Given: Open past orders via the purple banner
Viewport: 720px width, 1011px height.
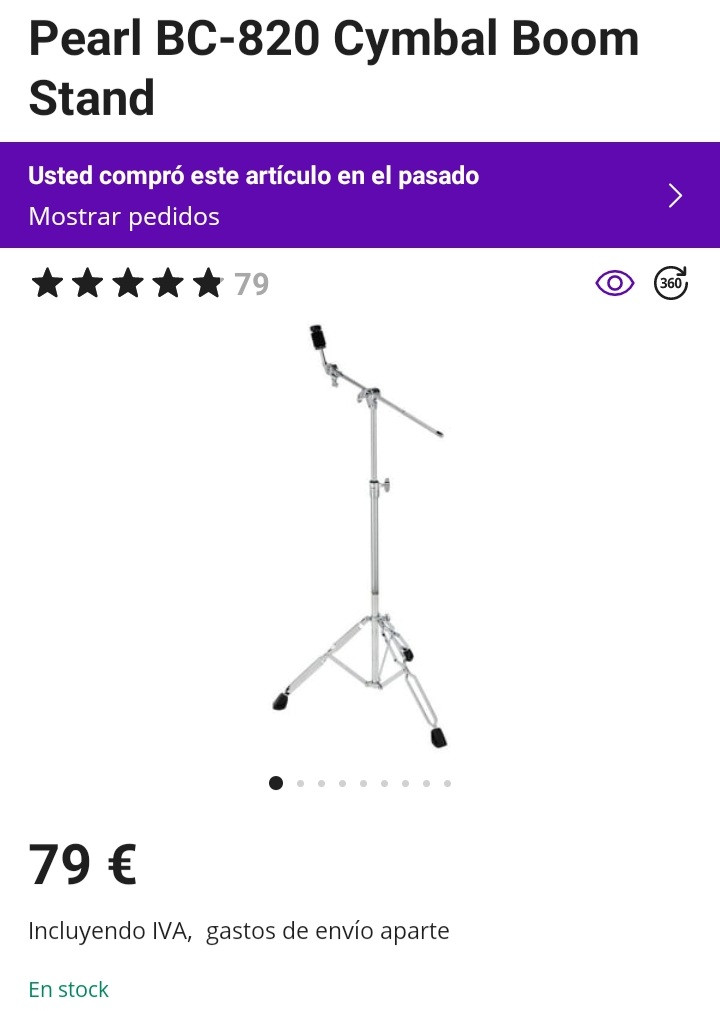Looking at the screenshot, I should coord(359,196).
